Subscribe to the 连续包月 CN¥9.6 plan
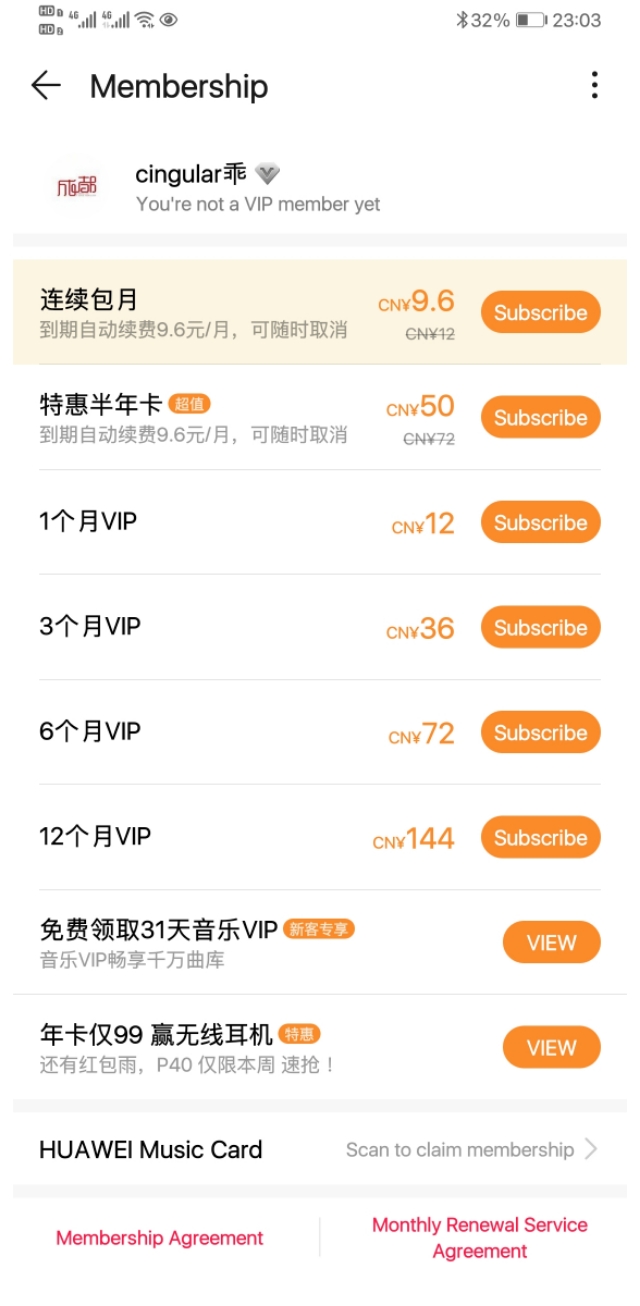This screenshot has width=640, height=1306. (540, 313)
